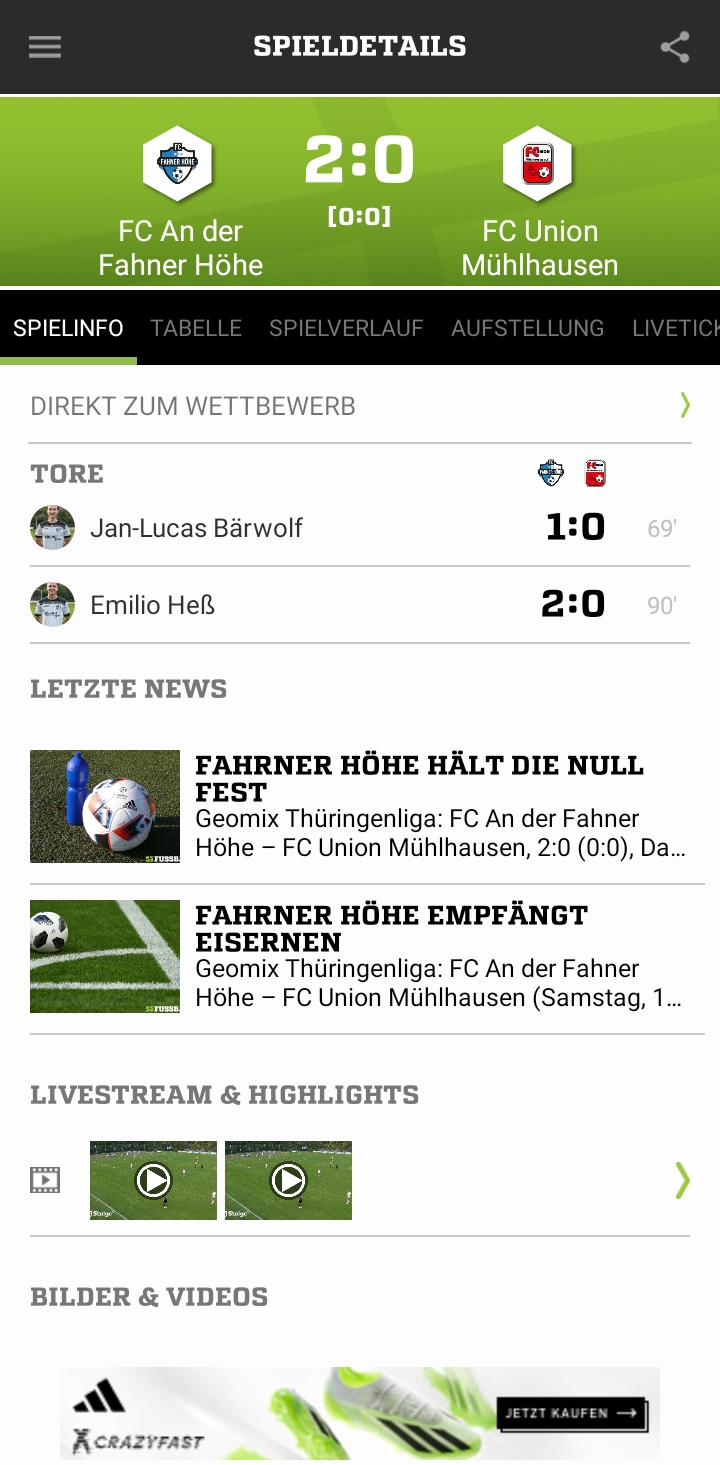This screenshot has width=720, height=1465.
Task: Open FC An der Fahner Höhe team
Action: [180, 205]
